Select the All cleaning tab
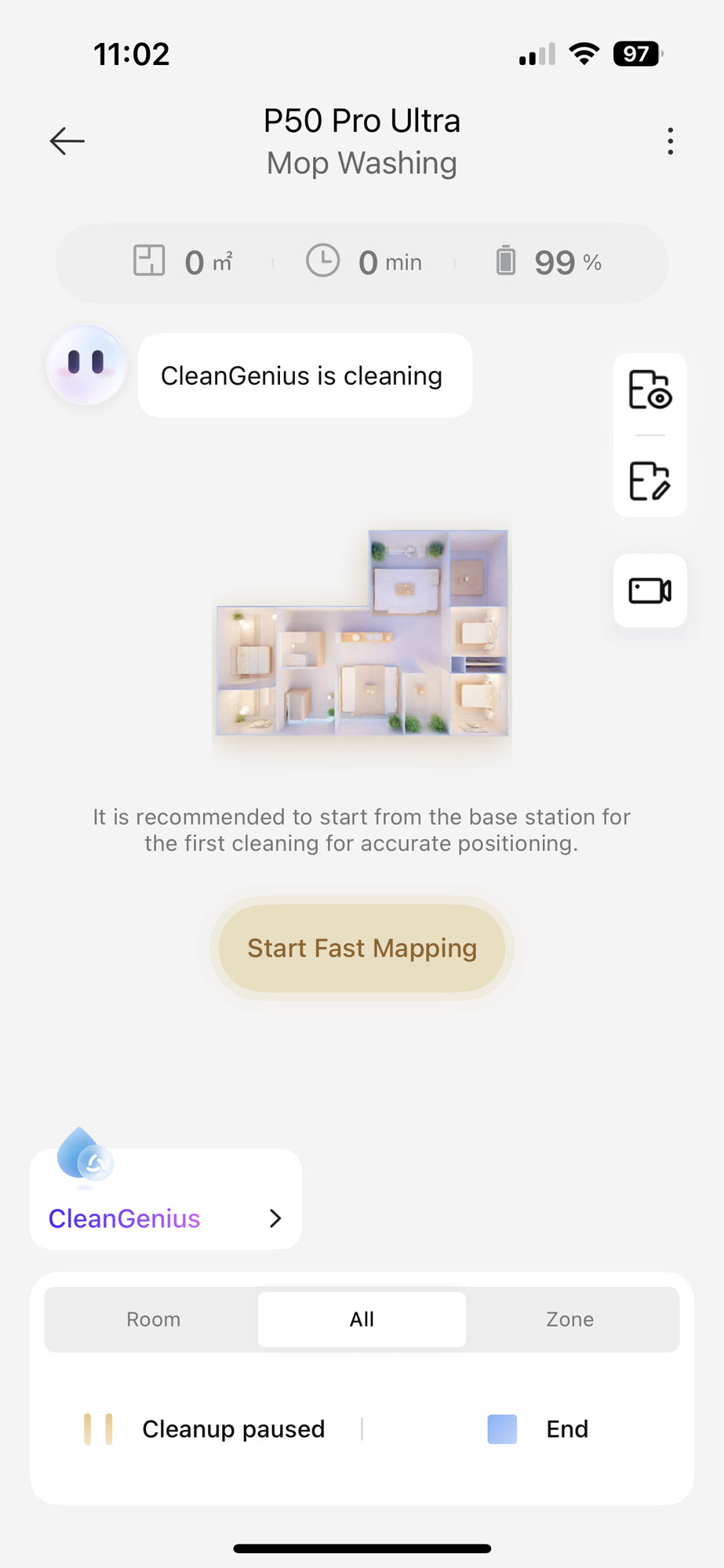 point(362,1319)
